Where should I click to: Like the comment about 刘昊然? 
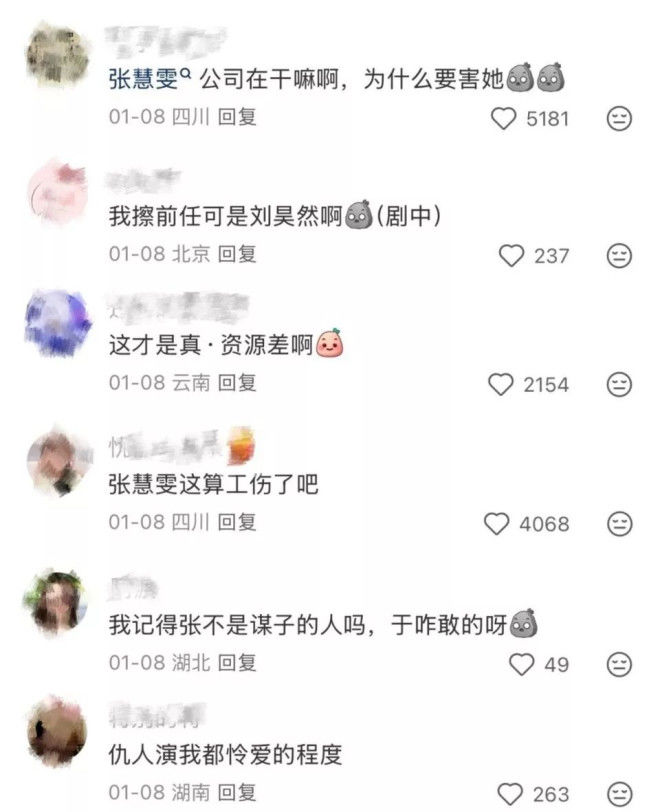click(x=512, y=255)
